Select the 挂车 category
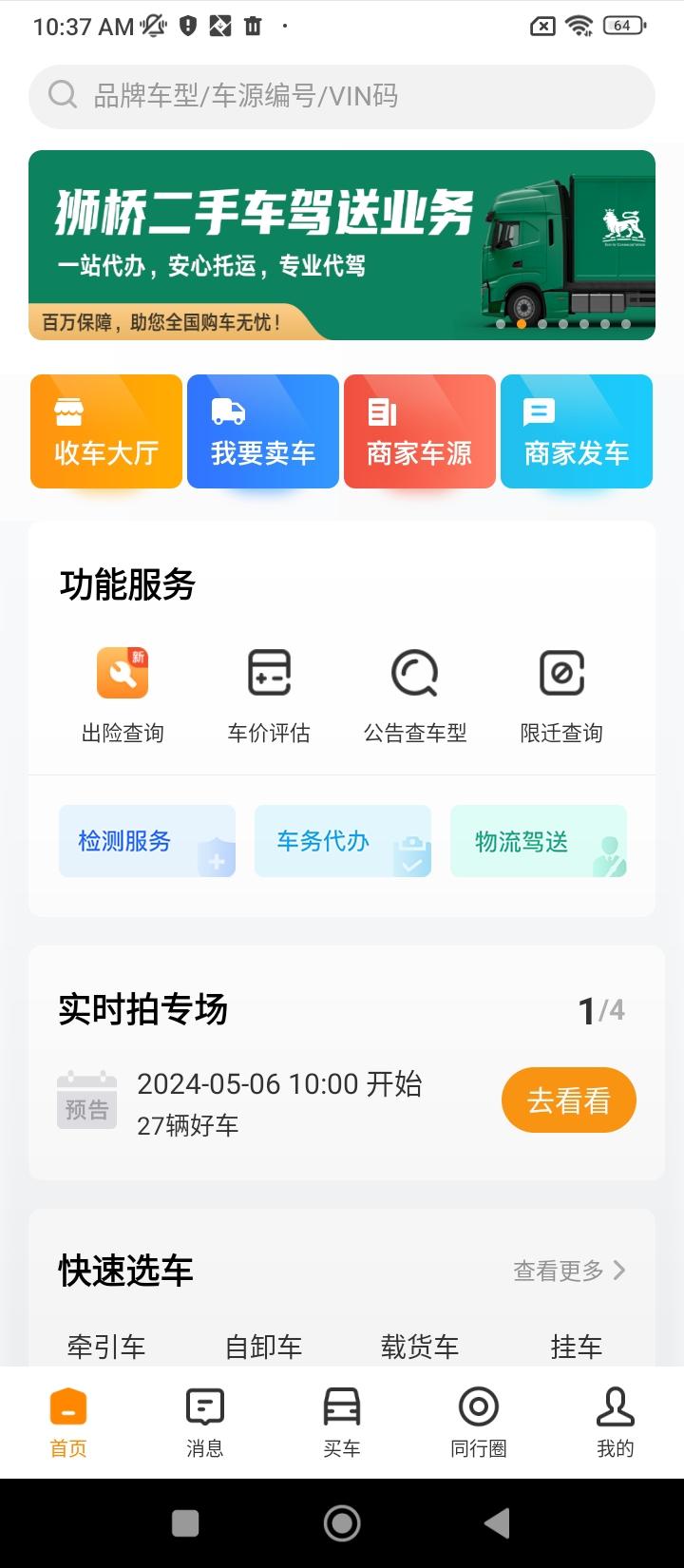684x1568 pixels. [577, 1347]
